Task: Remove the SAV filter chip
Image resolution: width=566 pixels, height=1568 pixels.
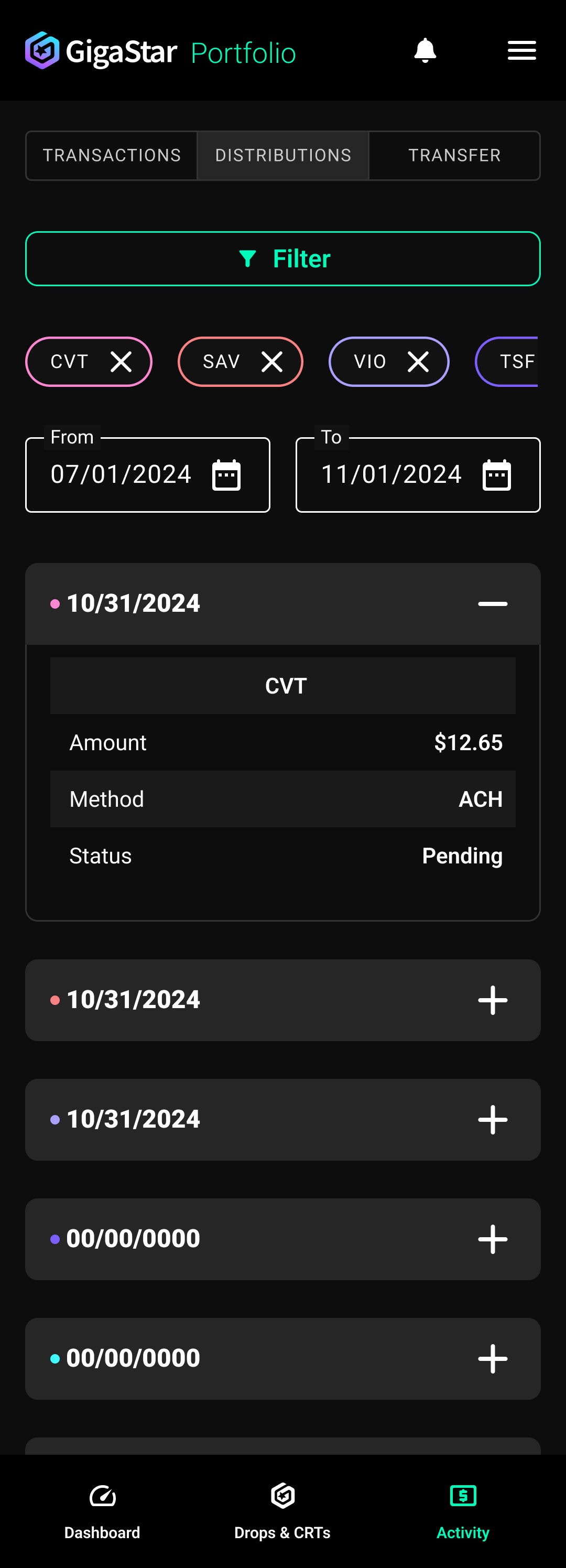Action: 272,362
